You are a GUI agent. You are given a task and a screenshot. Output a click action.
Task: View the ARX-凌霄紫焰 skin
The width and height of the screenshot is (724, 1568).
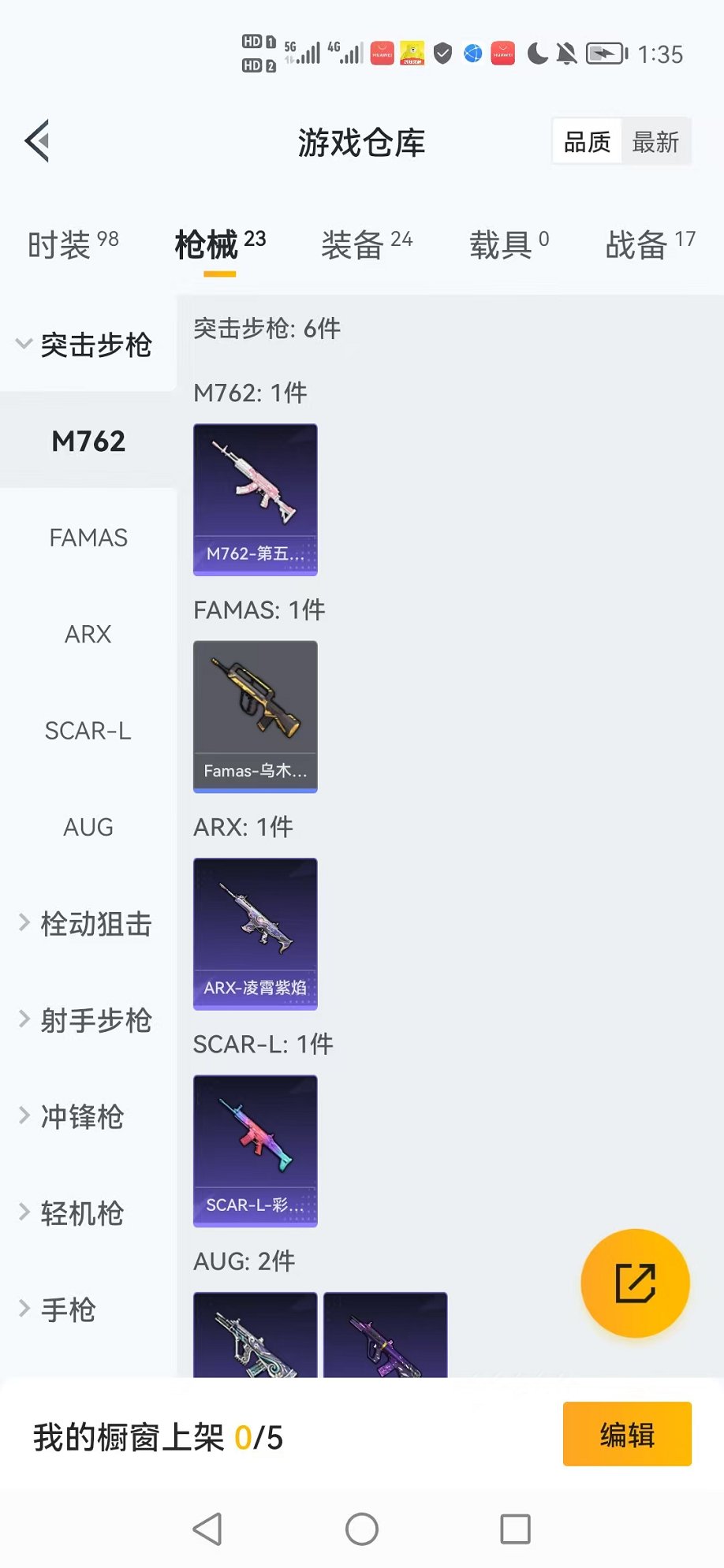click(x=256, y=934)
